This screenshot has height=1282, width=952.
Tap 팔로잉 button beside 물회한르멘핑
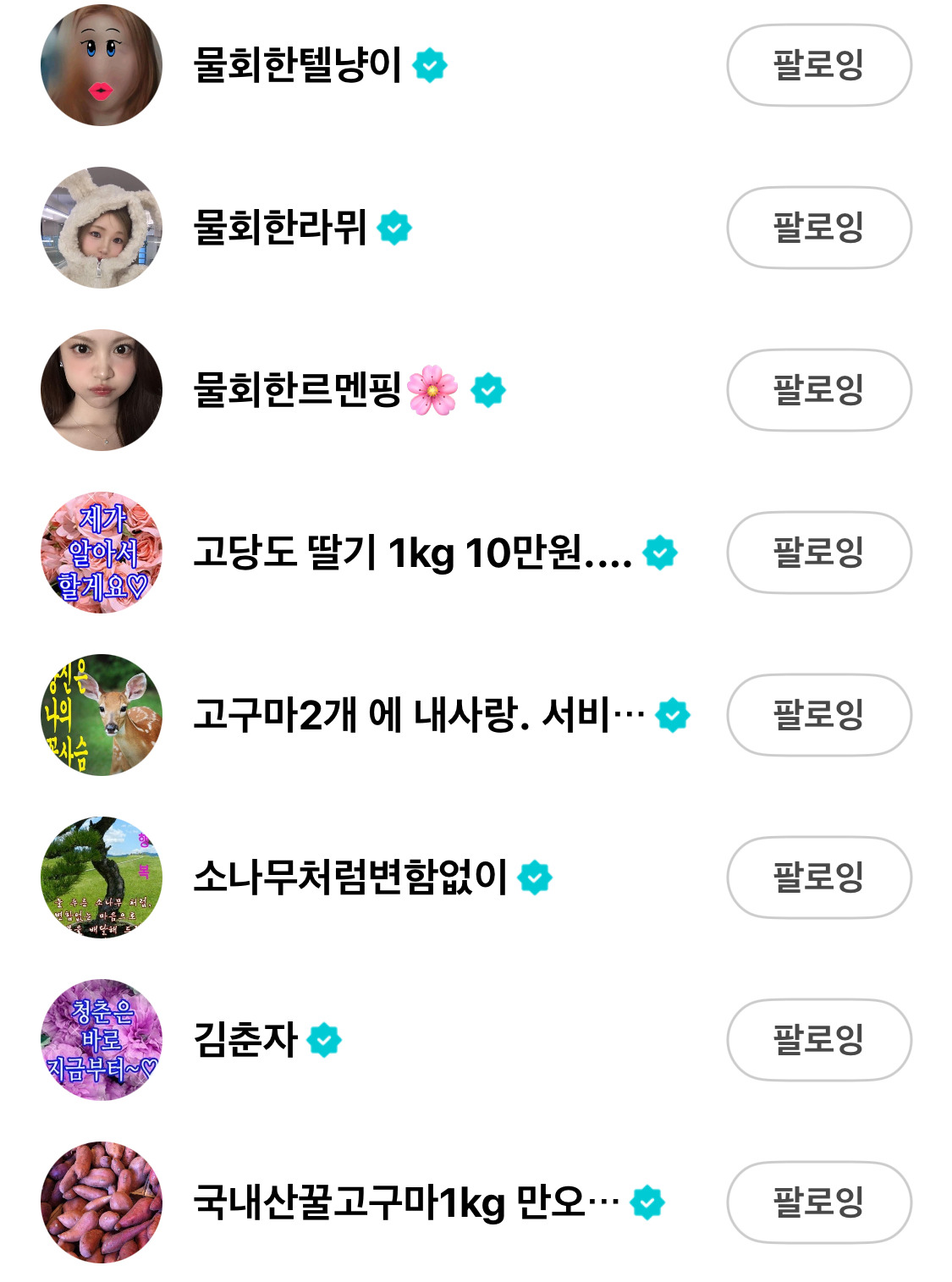pos(818,390)
